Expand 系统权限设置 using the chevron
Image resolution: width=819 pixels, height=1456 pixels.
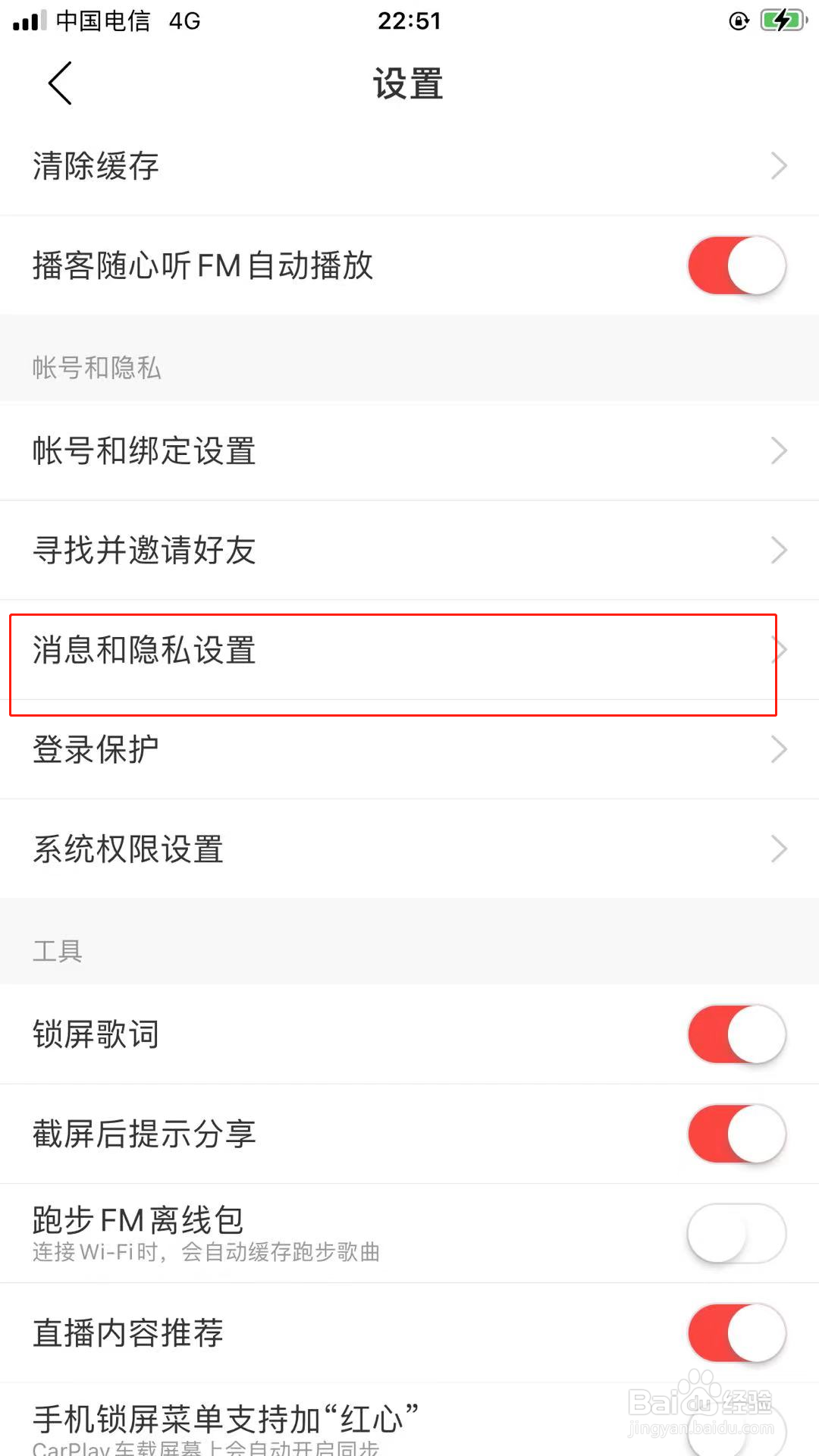click(779, 849)
